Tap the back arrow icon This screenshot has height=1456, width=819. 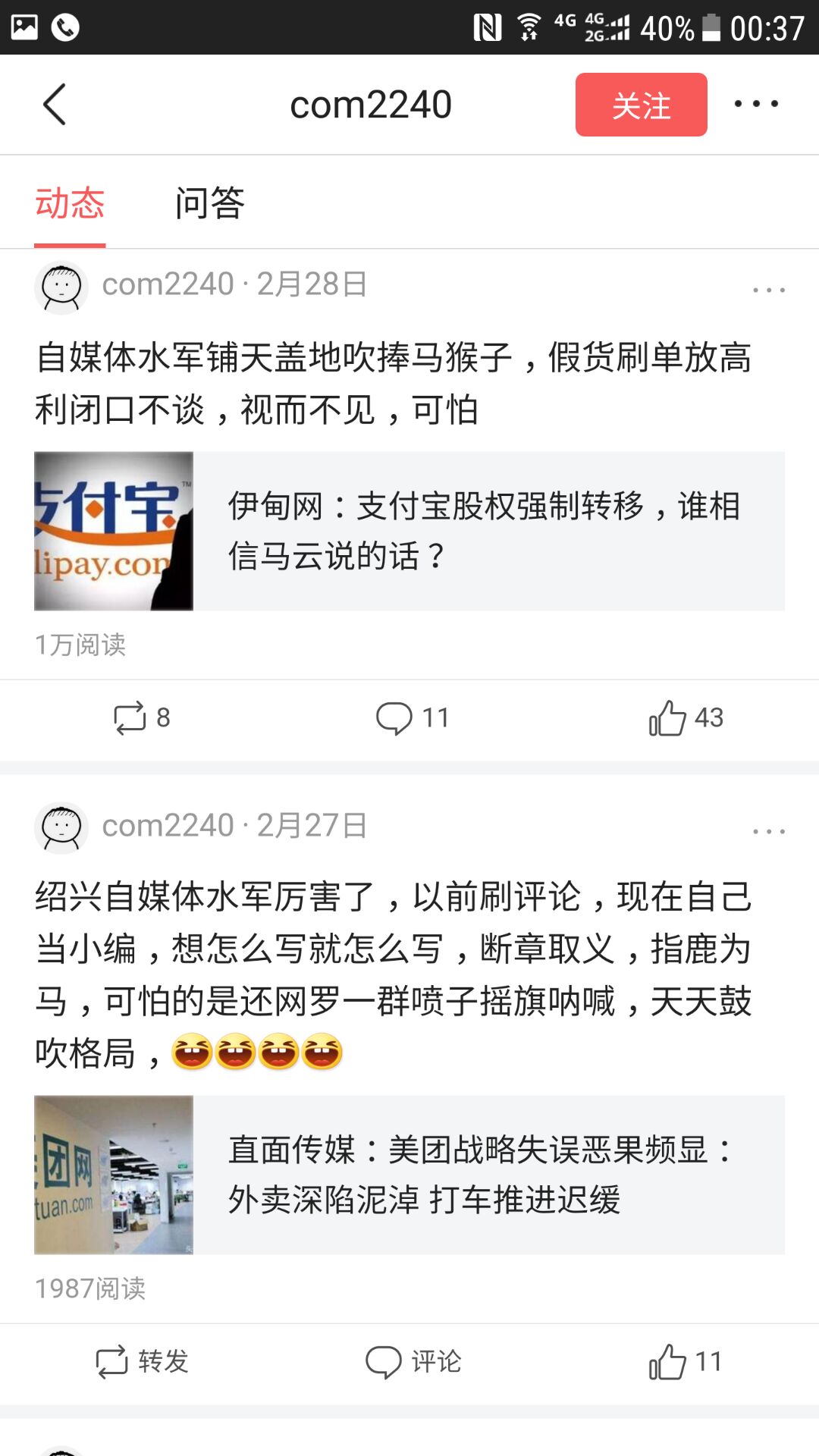click(55, 104)
